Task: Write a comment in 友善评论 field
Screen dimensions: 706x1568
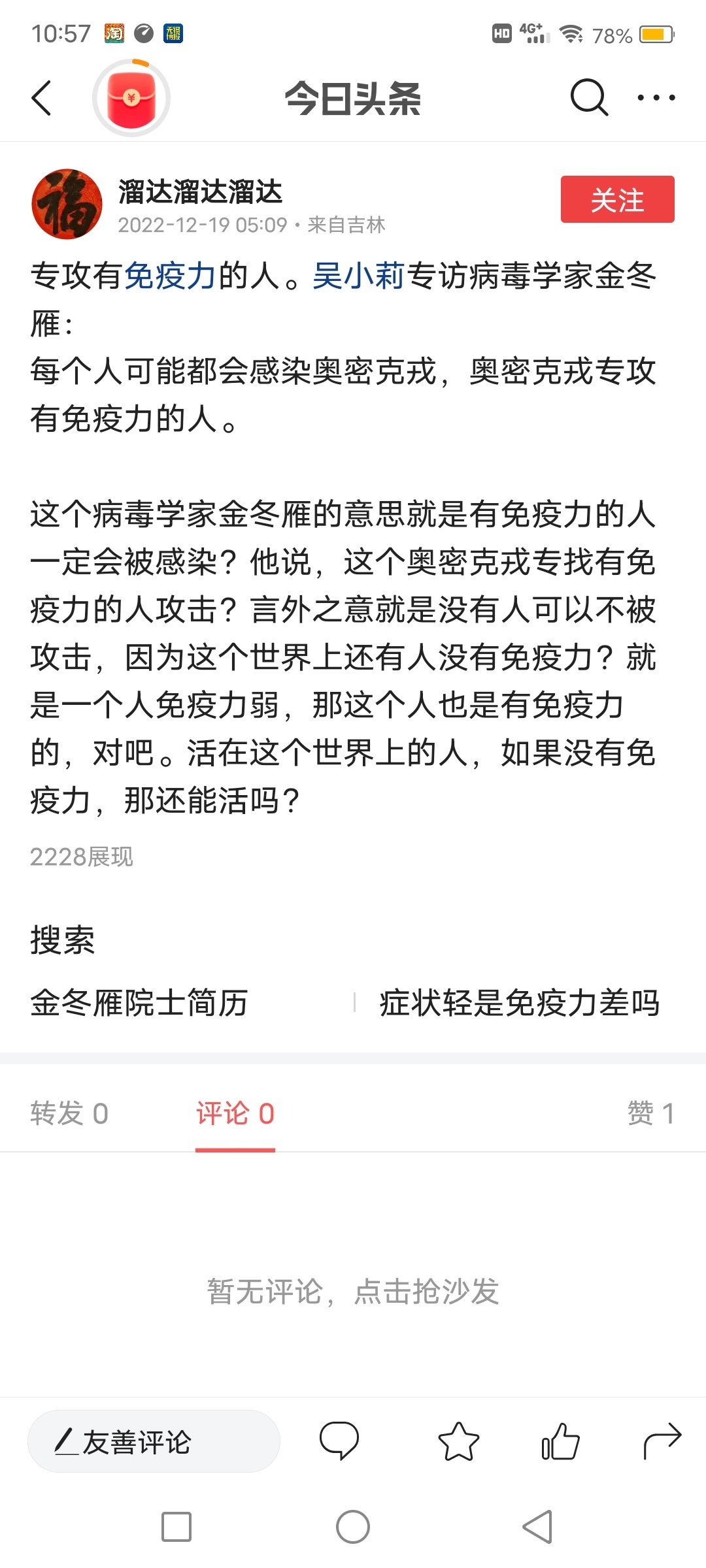Action: point(154,1441)
